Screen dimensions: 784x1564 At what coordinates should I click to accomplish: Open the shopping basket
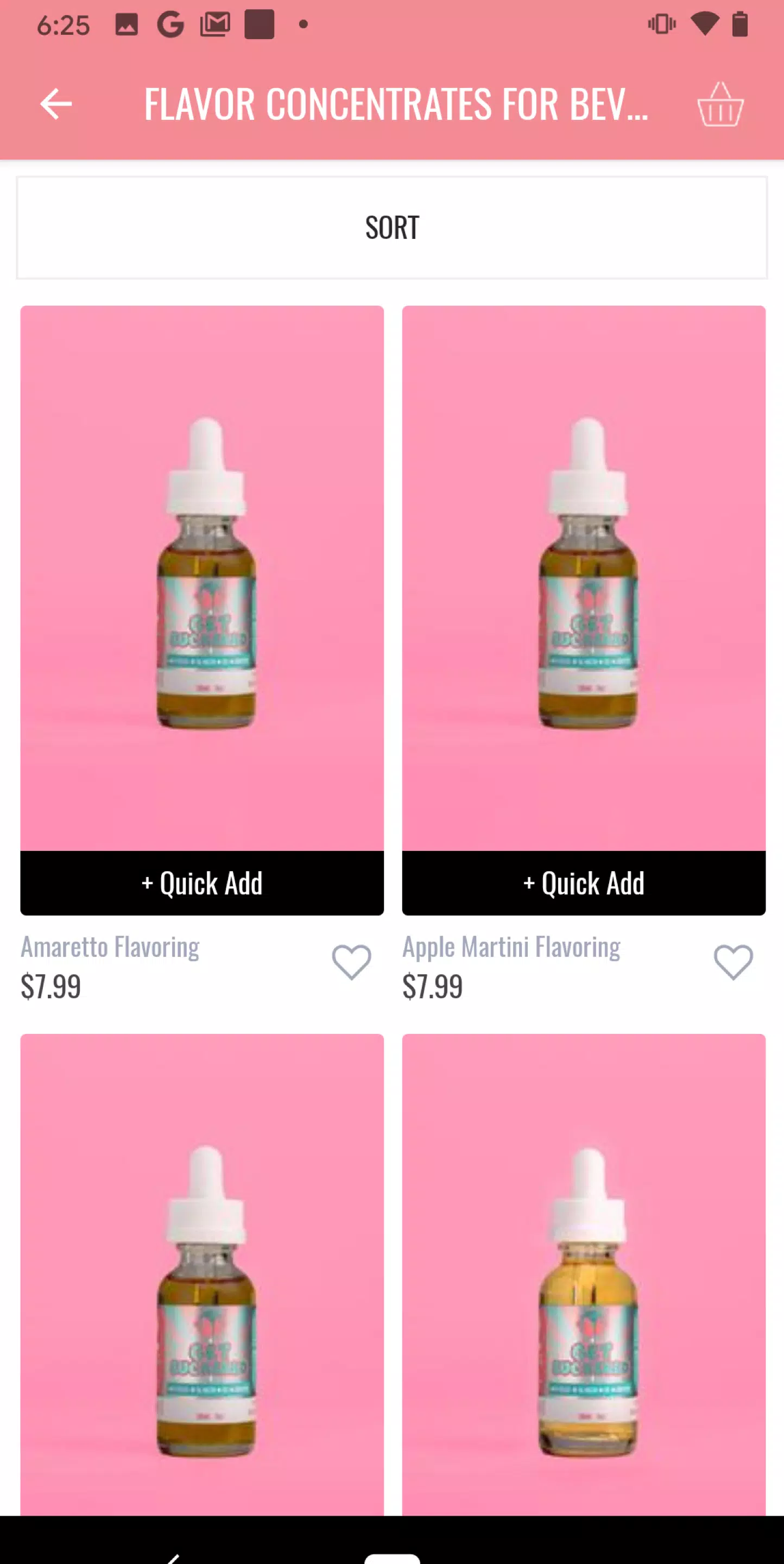[720, 104]
